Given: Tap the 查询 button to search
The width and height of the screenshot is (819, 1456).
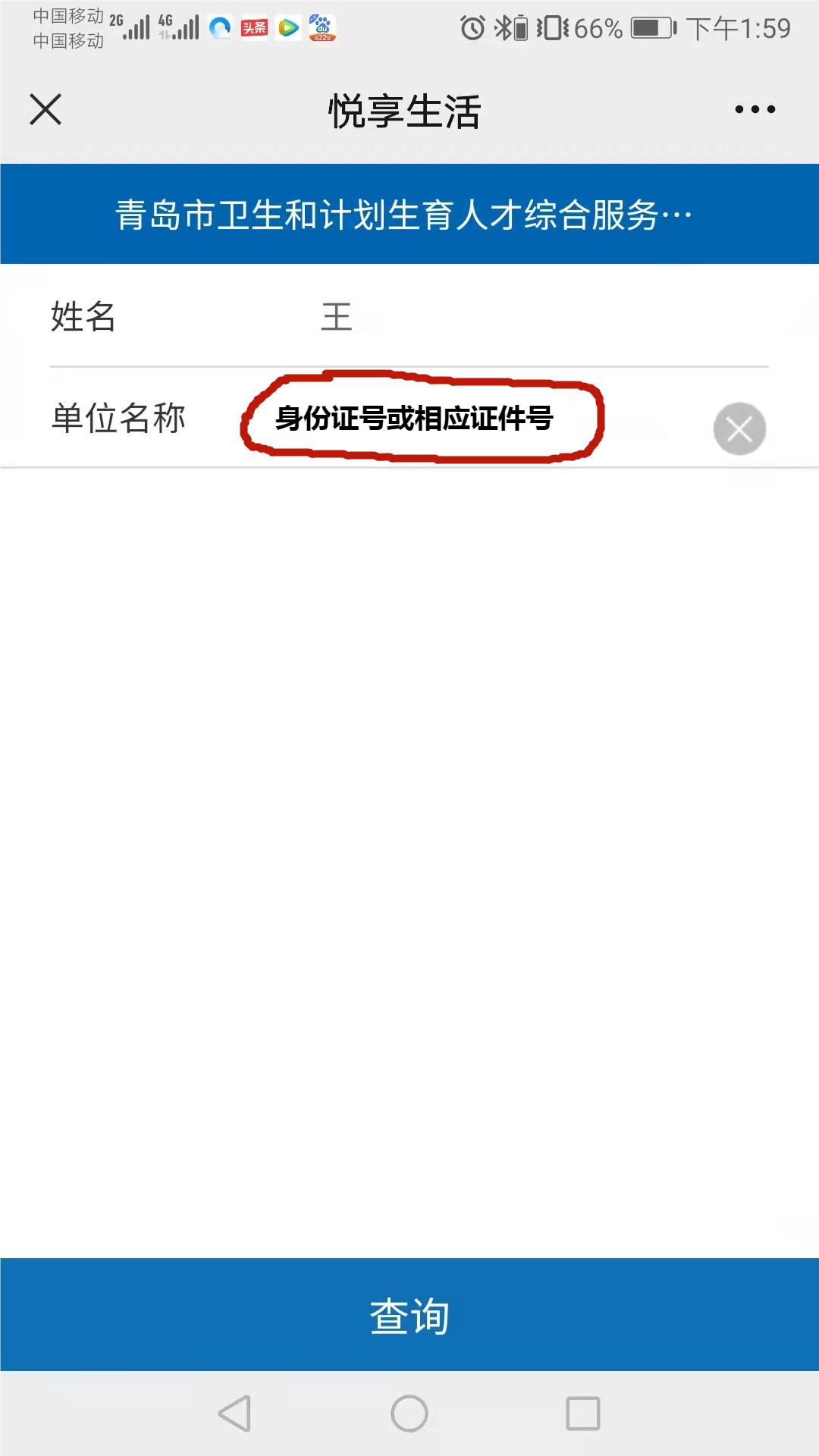Looking at the screenshot, I should click(x=409, y=1315).
